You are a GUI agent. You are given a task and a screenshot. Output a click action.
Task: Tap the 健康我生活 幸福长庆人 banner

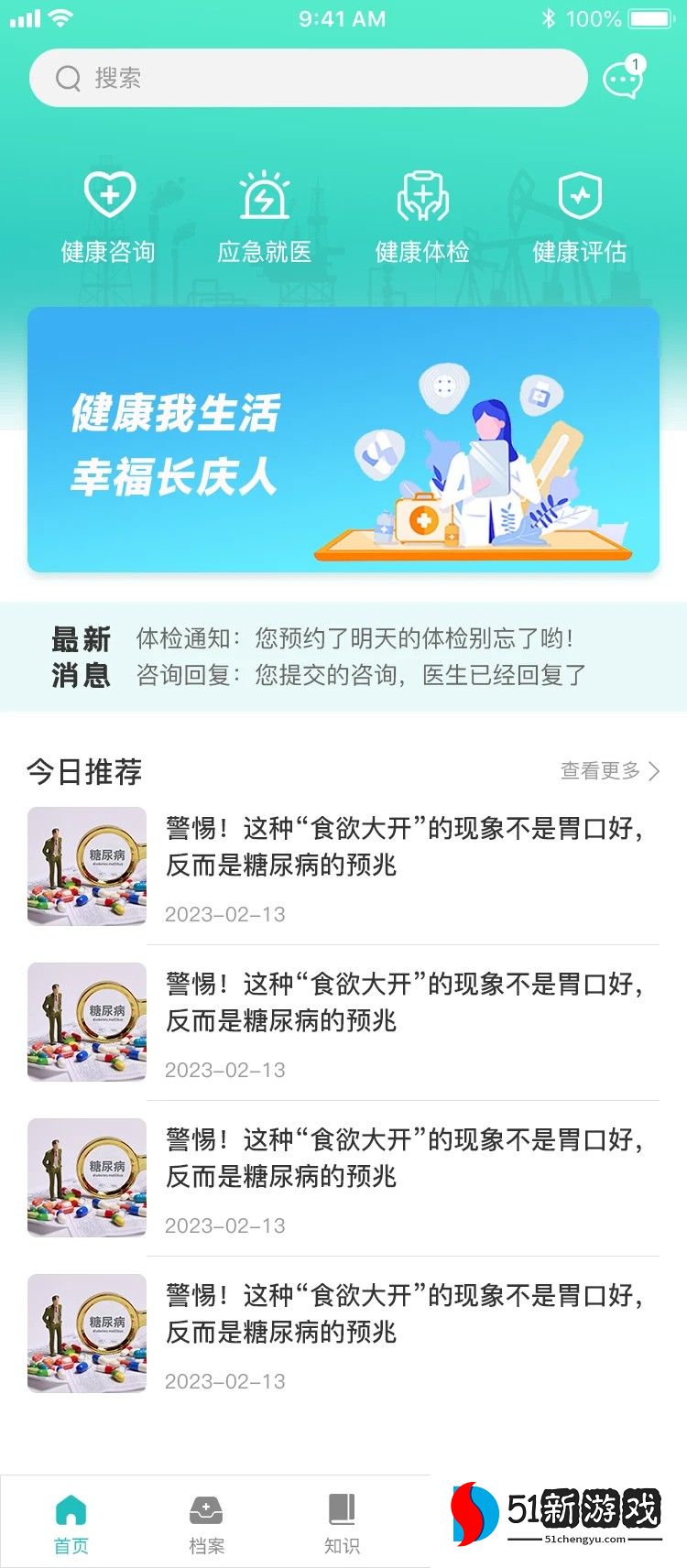click(x=343, y=440)
